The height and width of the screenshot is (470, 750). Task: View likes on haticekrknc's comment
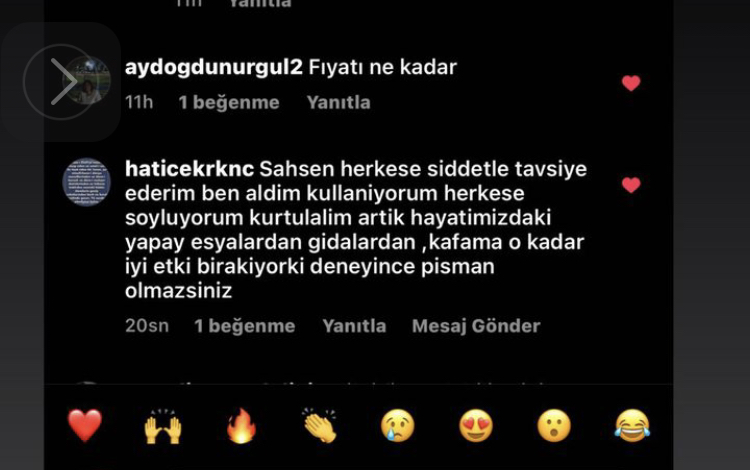(245, 326)
